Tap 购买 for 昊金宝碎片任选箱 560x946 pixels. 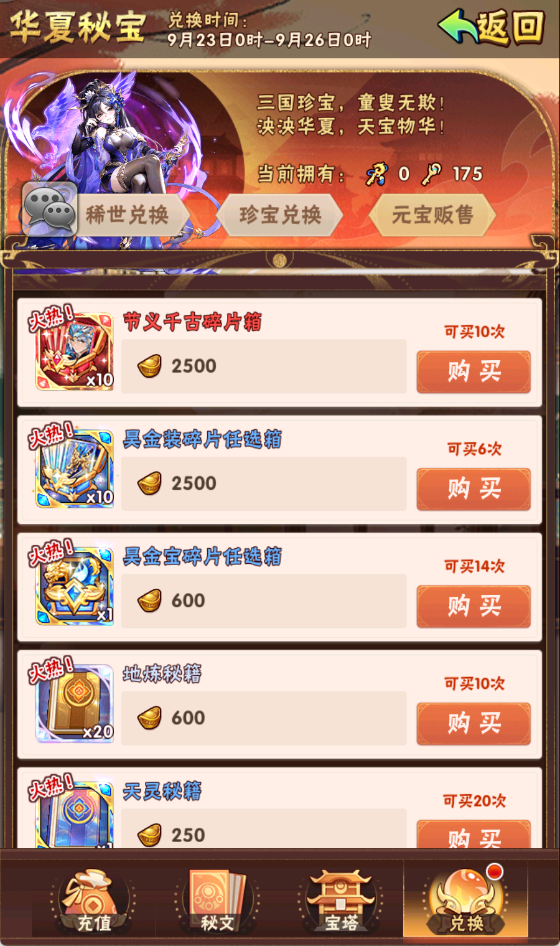click(x=474, y=606)
